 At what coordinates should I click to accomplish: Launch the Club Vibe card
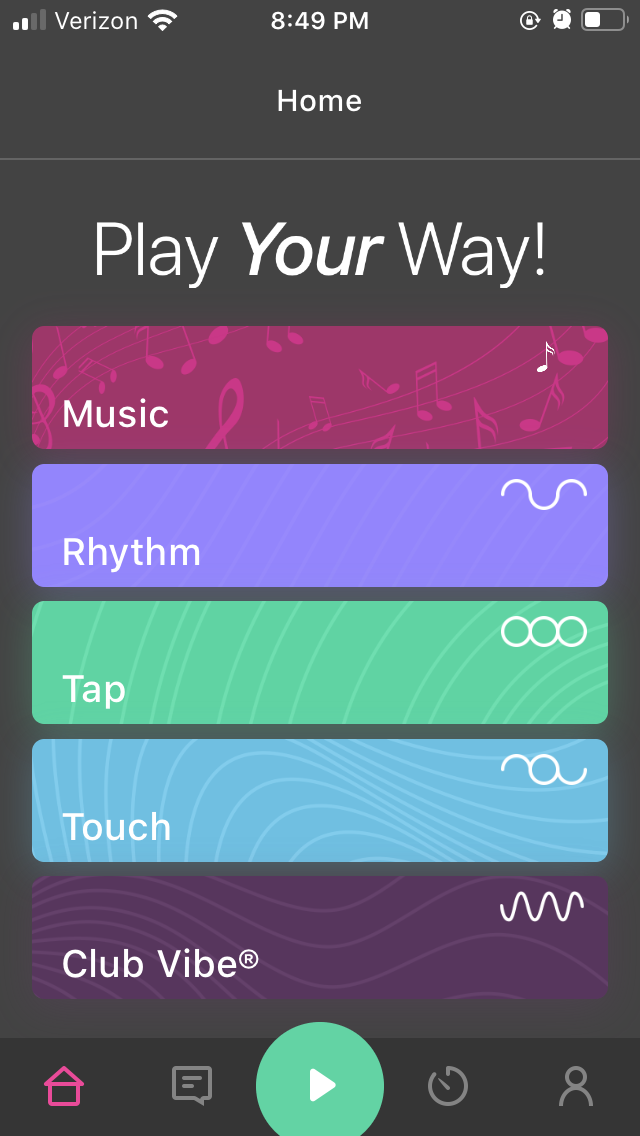(320, 937)
